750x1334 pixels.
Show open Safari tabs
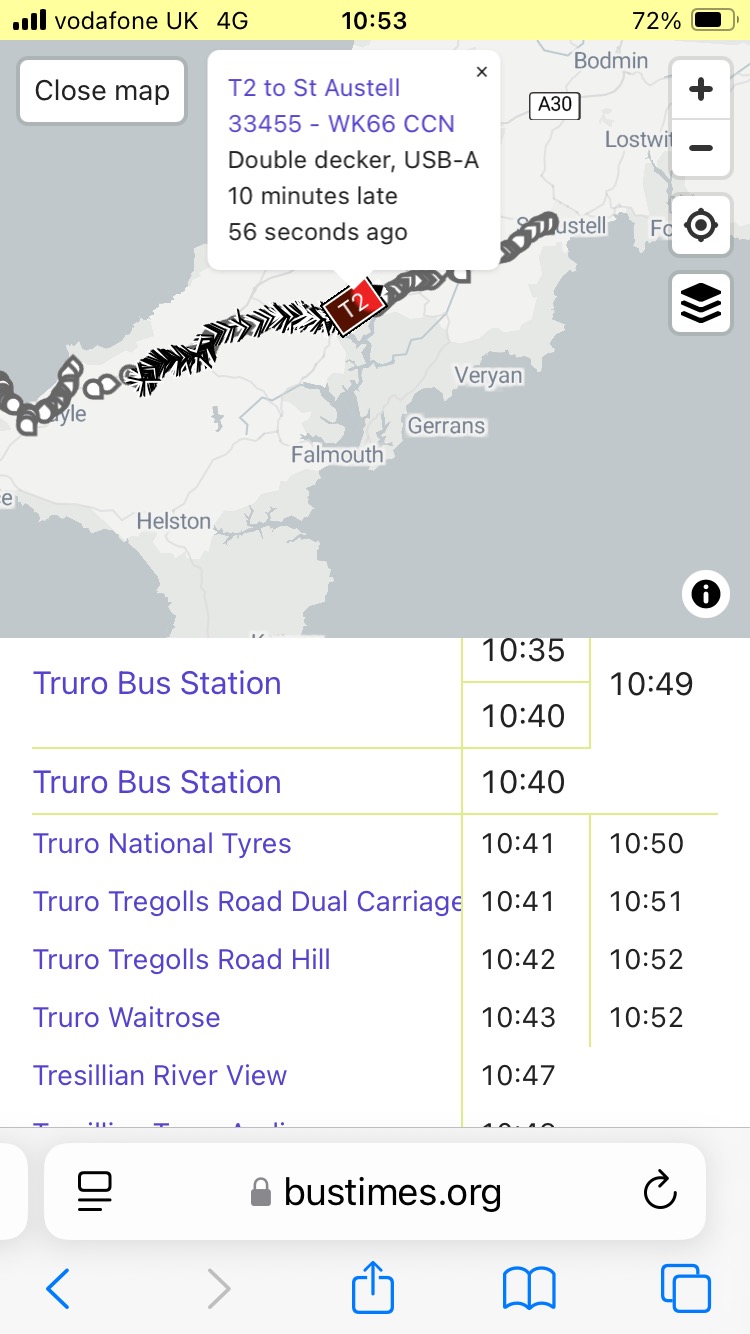point(686,1289)
